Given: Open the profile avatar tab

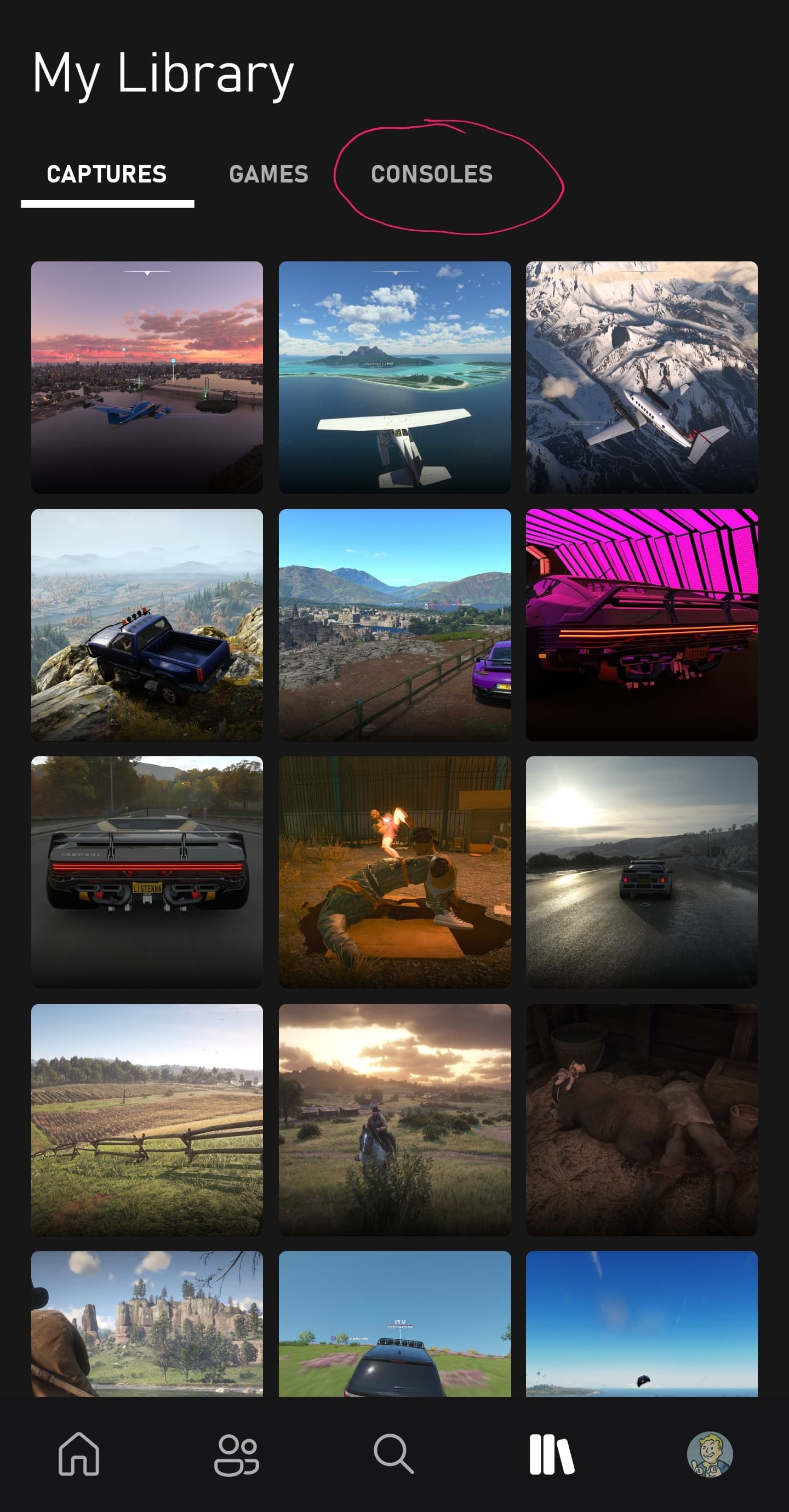Looking at the screenshot, I should pos(710,1454).
